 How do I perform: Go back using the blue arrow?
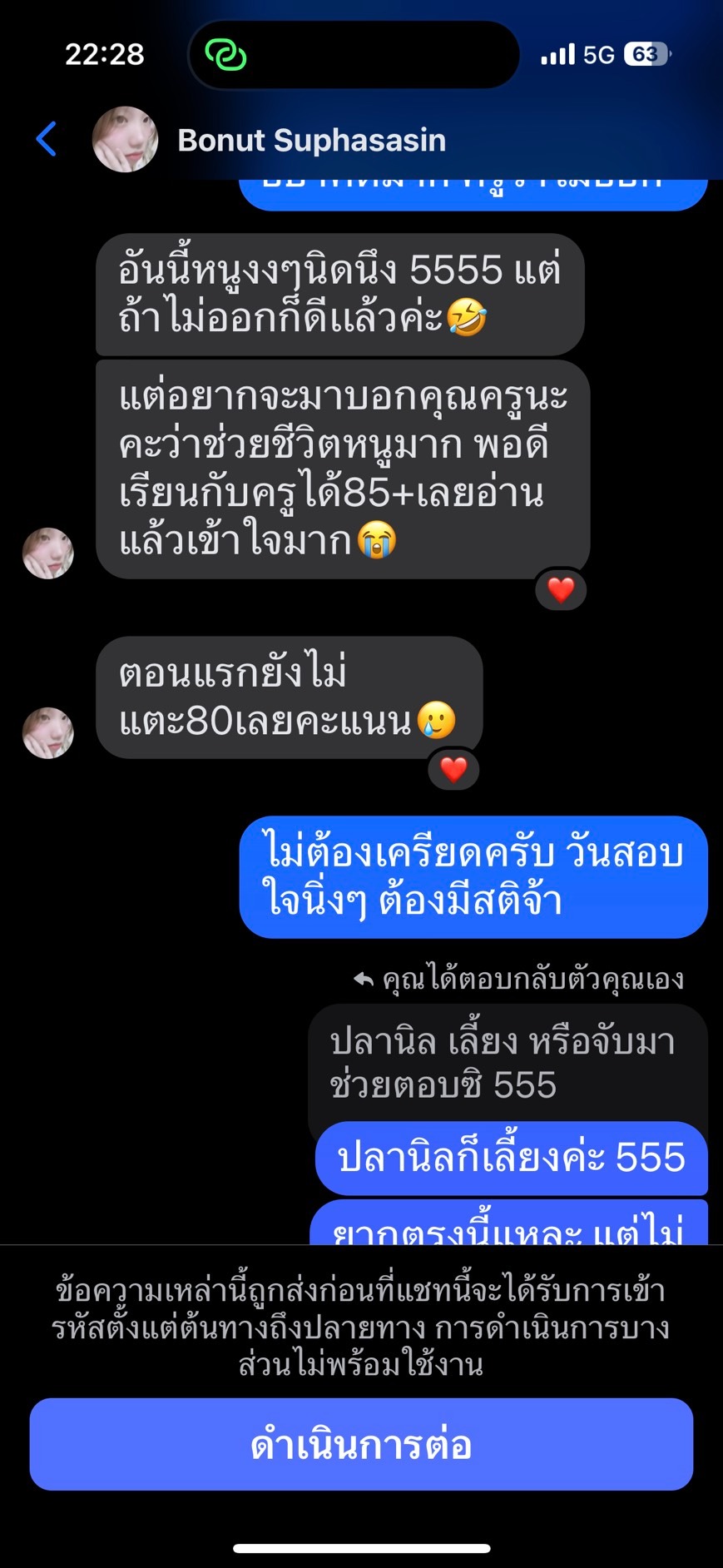47,139
